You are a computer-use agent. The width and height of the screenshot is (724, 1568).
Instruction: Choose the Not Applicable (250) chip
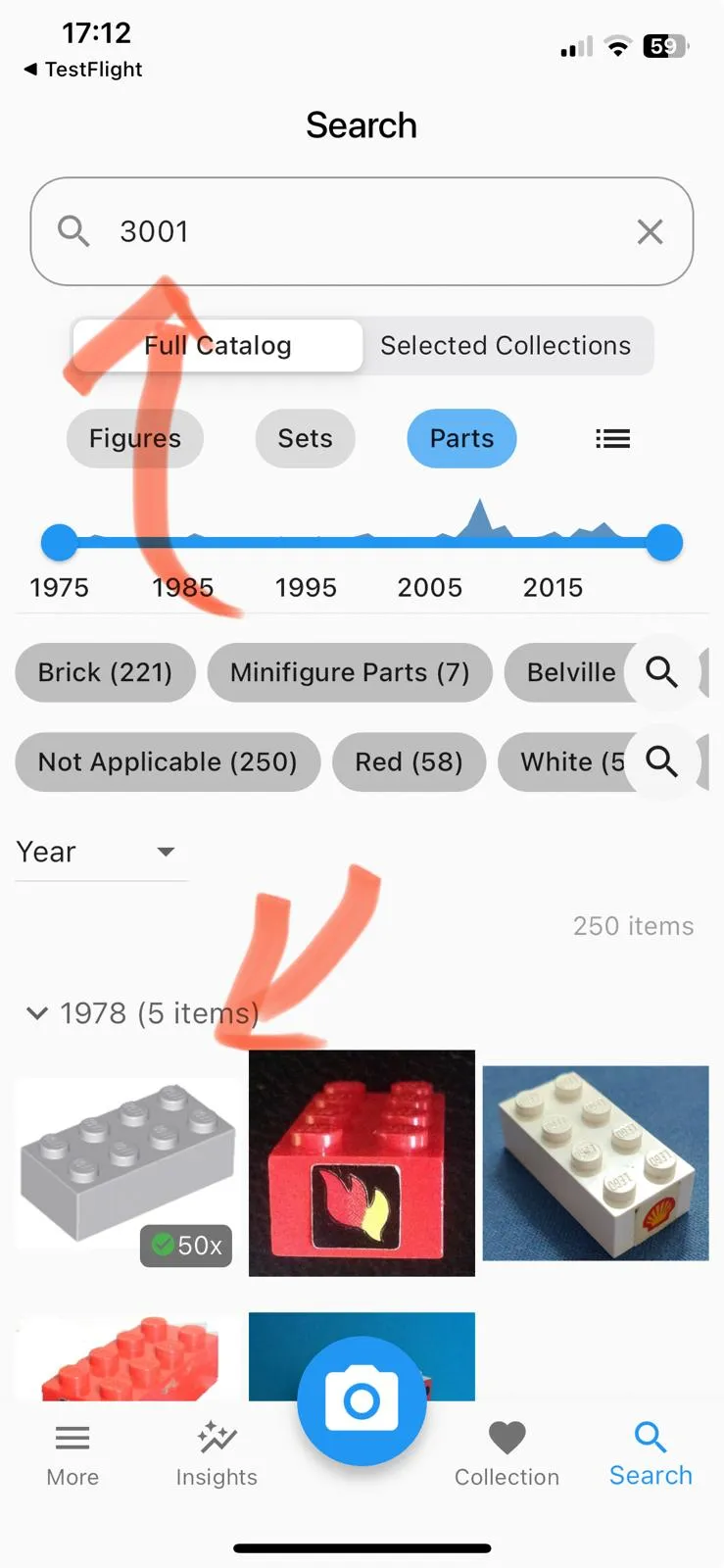pyautogui.click(x=168, y=761)
